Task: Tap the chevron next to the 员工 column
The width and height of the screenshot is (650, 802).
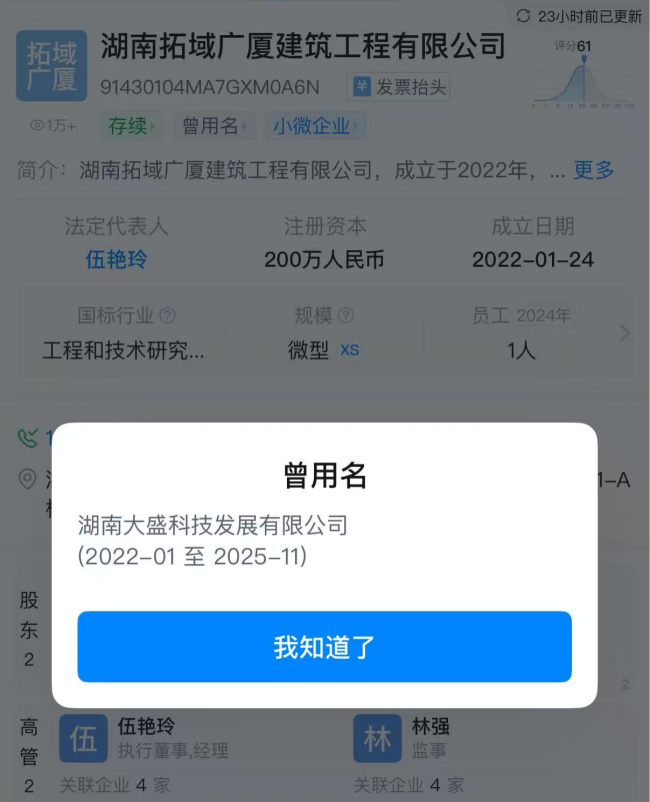Action: click(625, 333)
